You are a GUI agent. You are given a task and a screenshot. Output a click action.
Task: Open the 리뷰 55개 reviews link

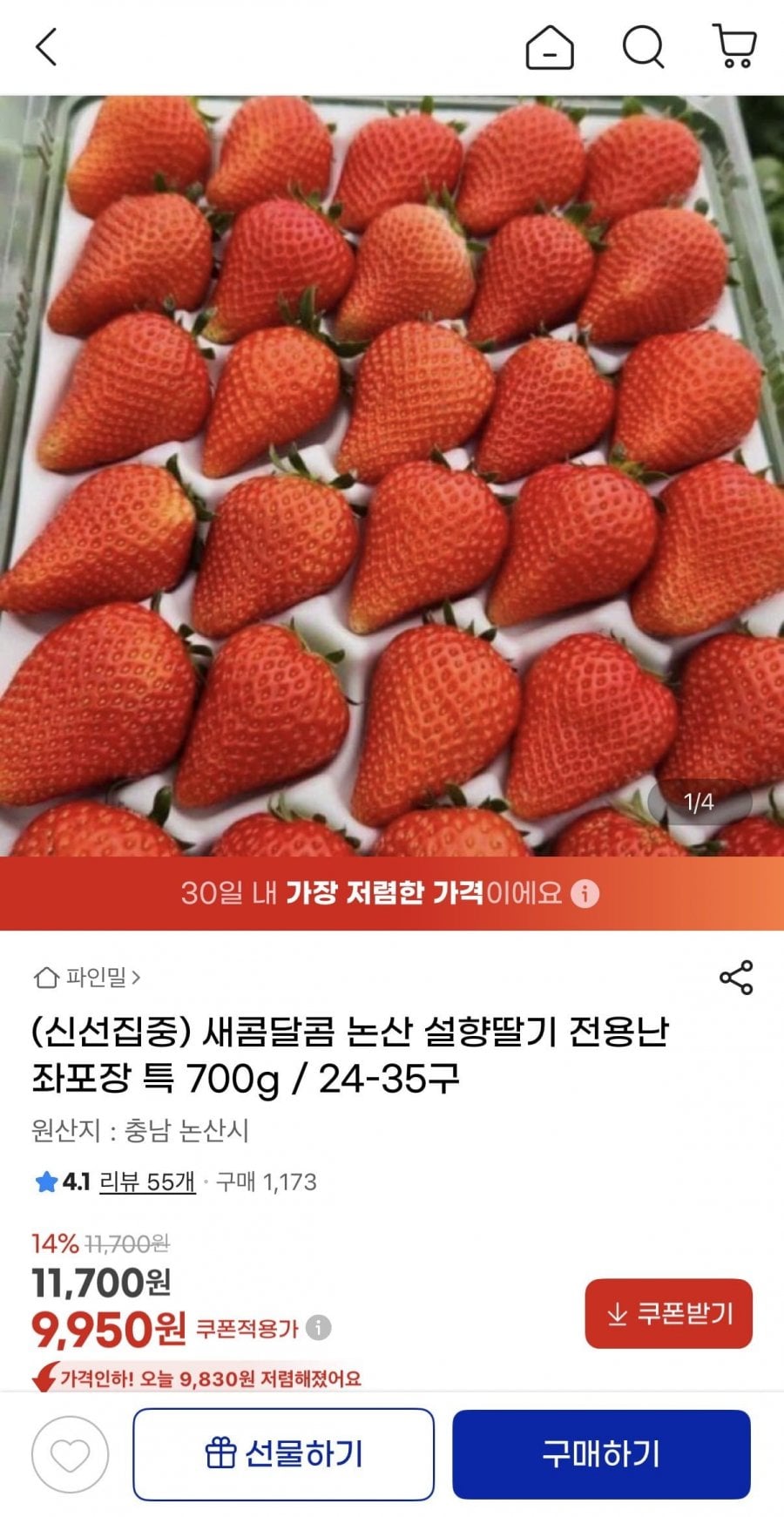[x=147, y=1182]
